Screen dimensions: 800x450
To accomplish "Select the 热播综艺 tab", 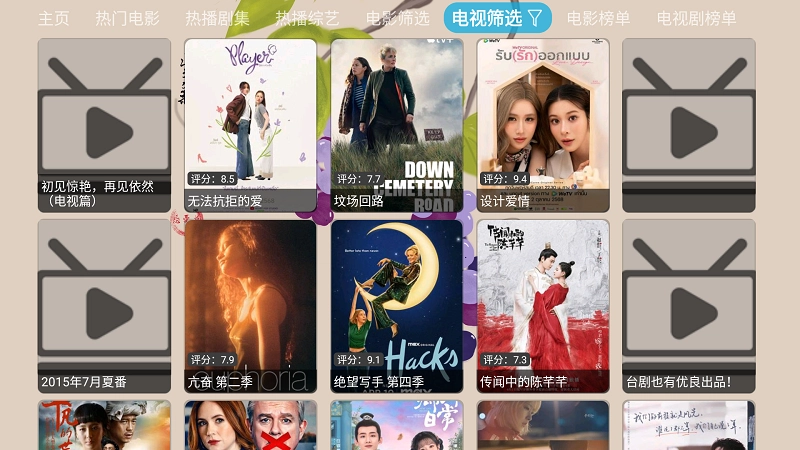I will [x=307, y=18].
